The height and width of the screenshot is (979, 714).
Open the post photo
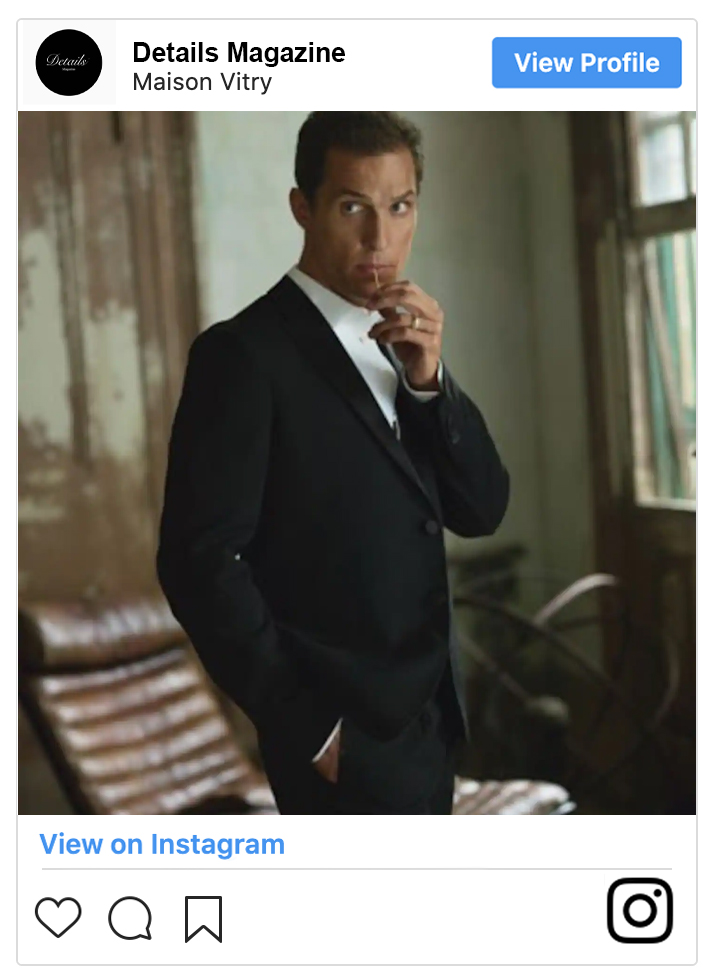[357, 462]
